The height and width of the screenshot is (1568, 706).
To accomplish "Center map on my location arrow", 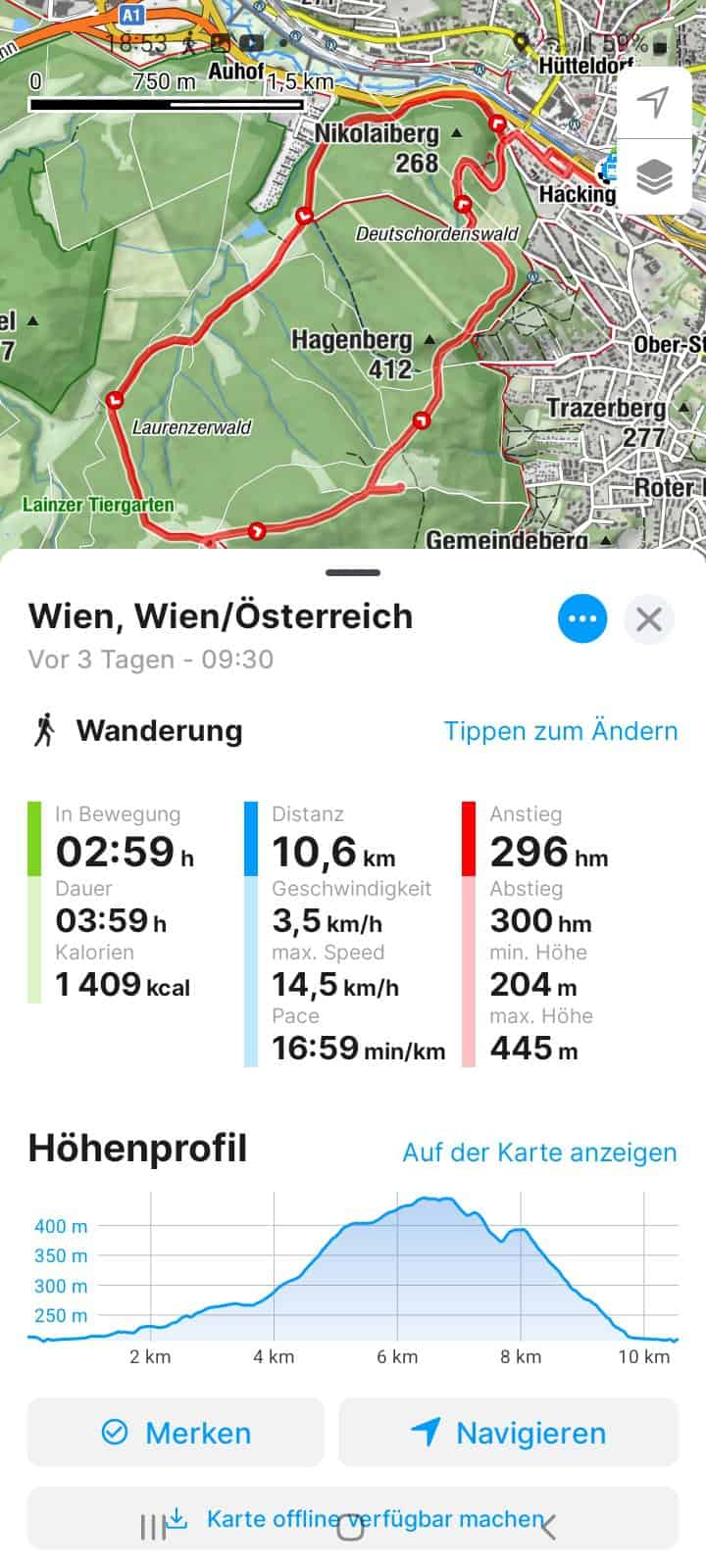I will 653,102.
